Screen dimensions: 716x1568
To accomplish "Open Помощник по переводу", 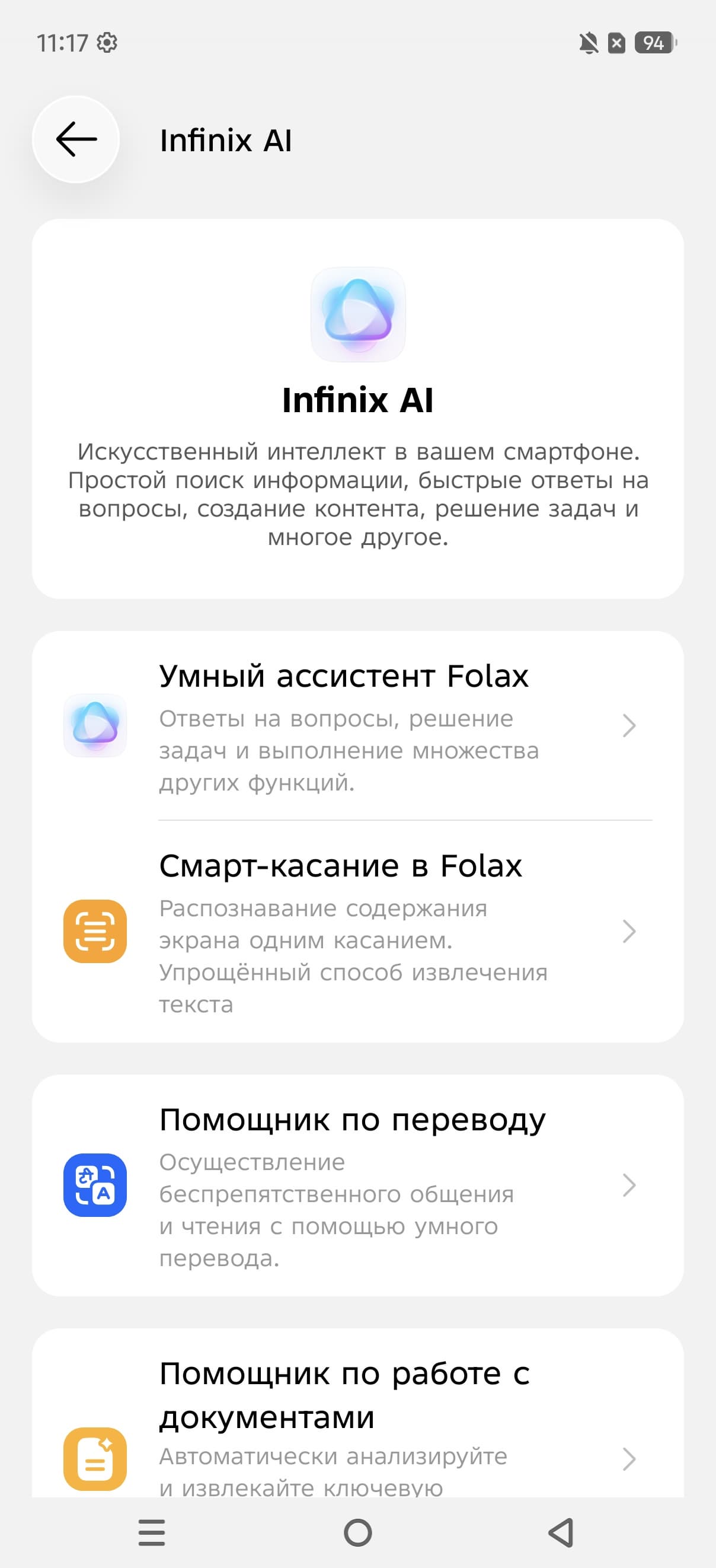I will pyautogui.click(x=357, y=1185).
